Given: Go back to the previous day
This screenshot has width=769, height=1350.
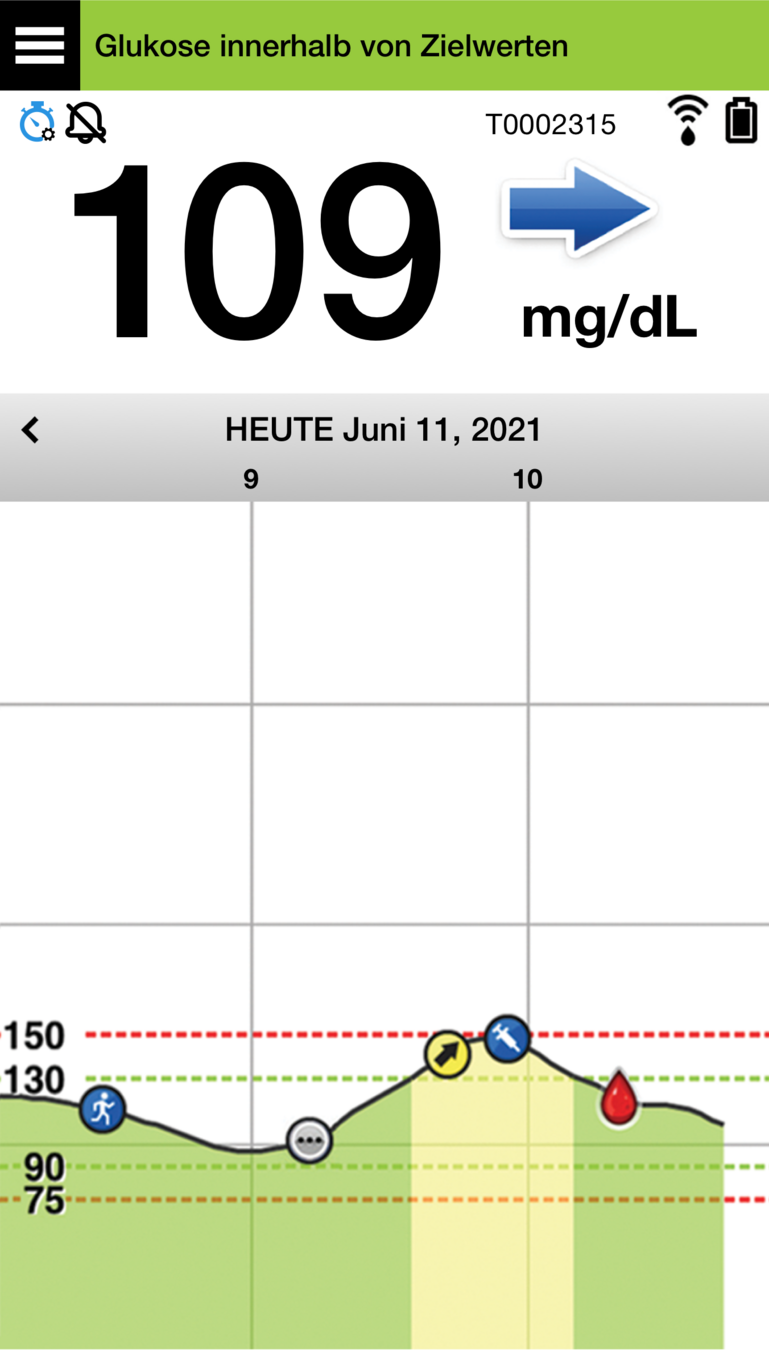Looking at the screenshot, I should 31,431.
